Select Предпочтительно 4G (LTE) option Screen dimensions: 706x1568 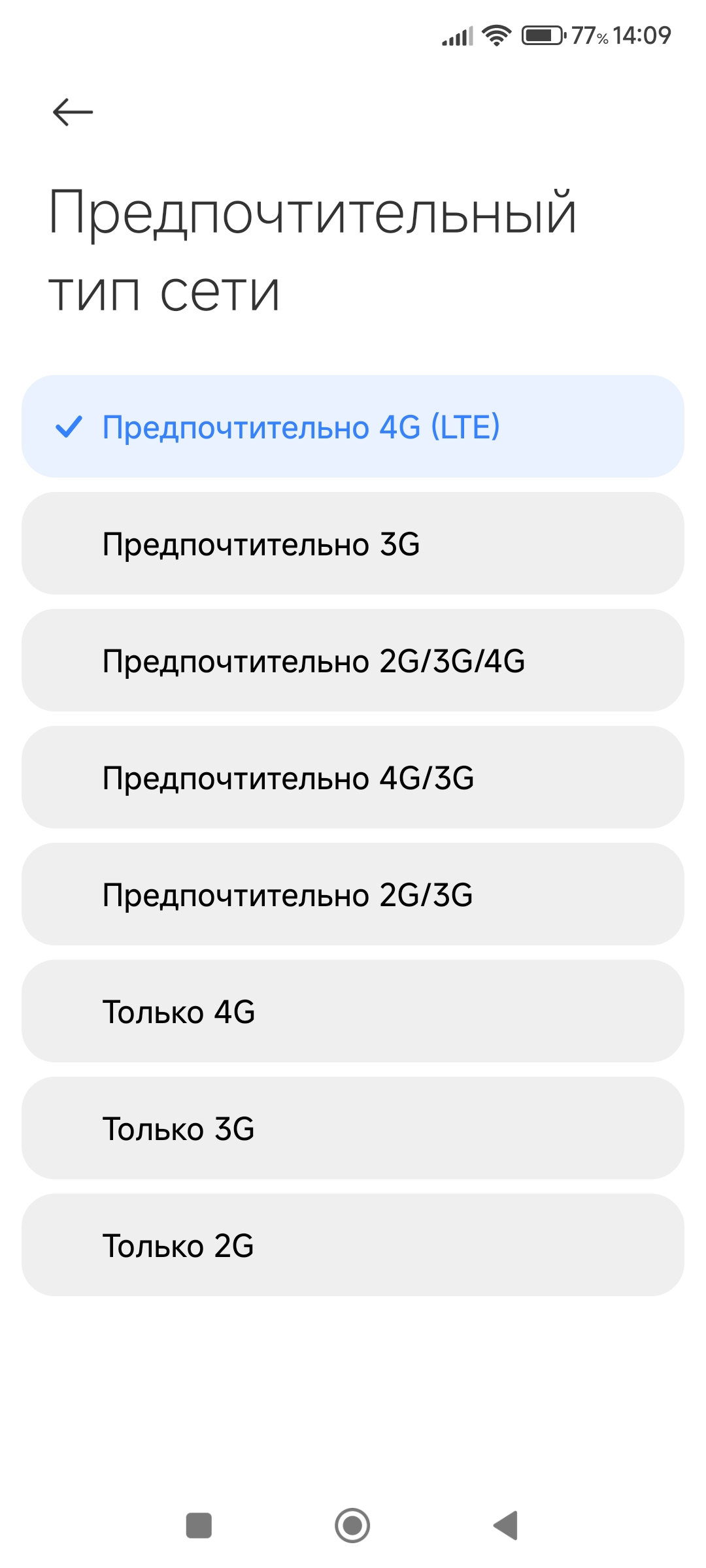(353, 426)
